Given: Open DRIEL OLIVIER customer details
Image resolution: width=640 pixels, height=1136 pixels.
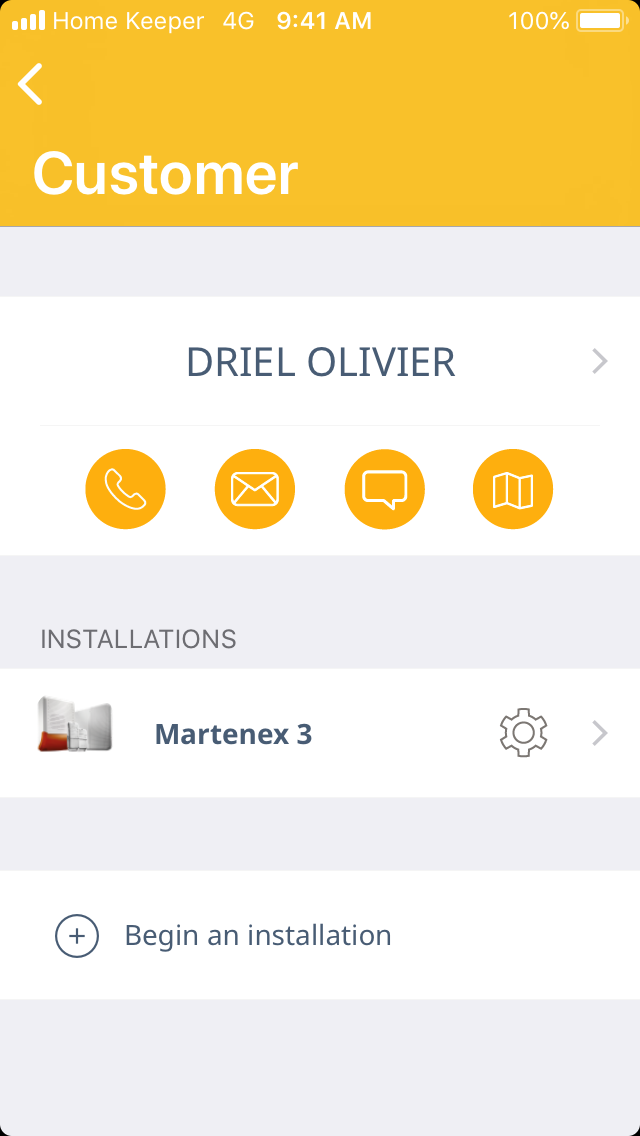Looking at the screenshot, I should coord(320,362).
